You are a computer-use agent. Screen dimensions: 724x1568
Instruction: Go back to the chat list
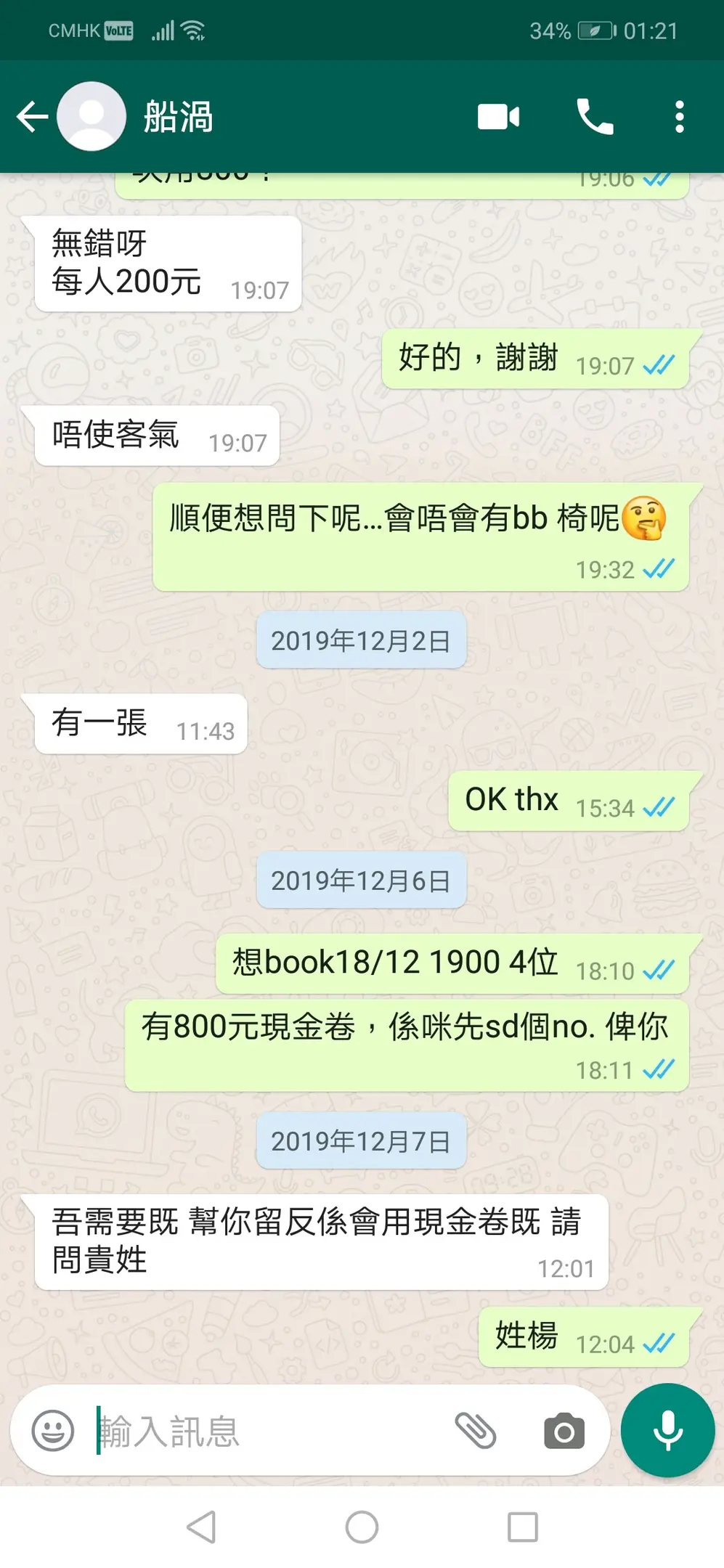coord(32,117)
